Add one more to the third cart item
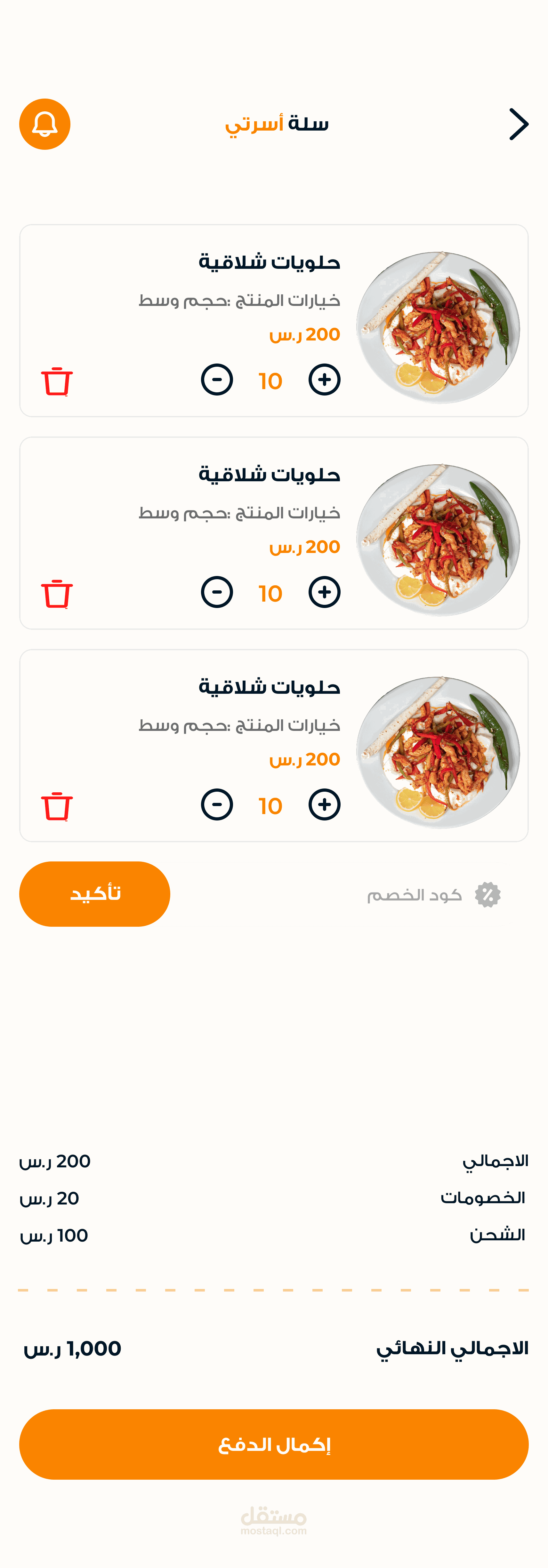 point(324,805)
